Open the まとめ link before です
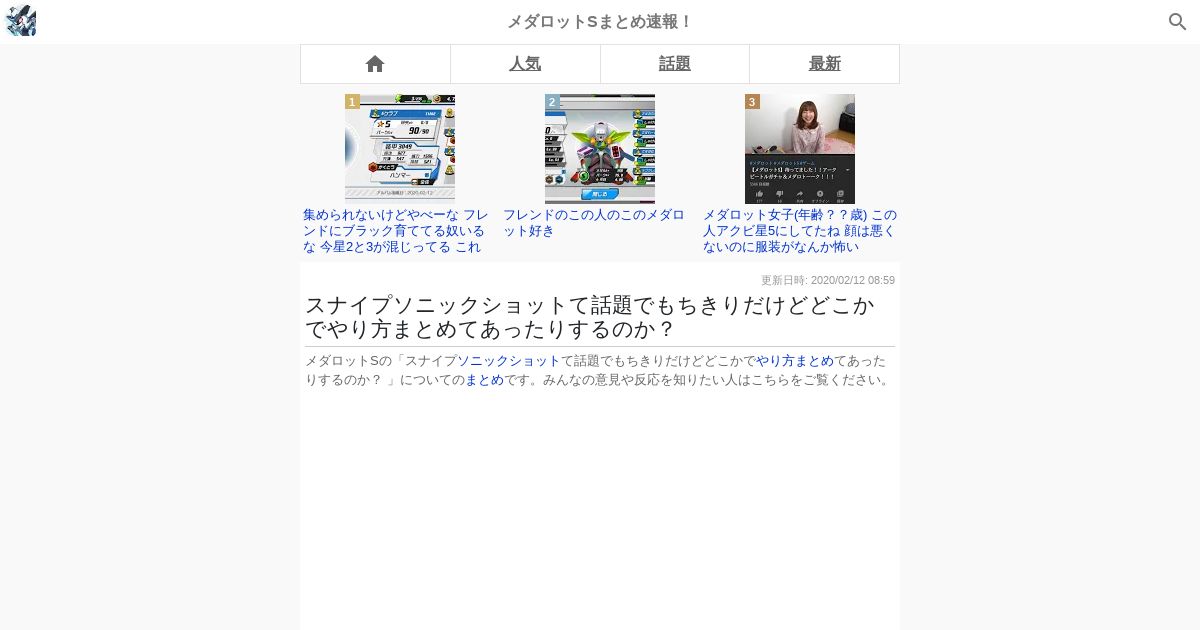Screen dimensions: 1200x630 click(484, 380)
